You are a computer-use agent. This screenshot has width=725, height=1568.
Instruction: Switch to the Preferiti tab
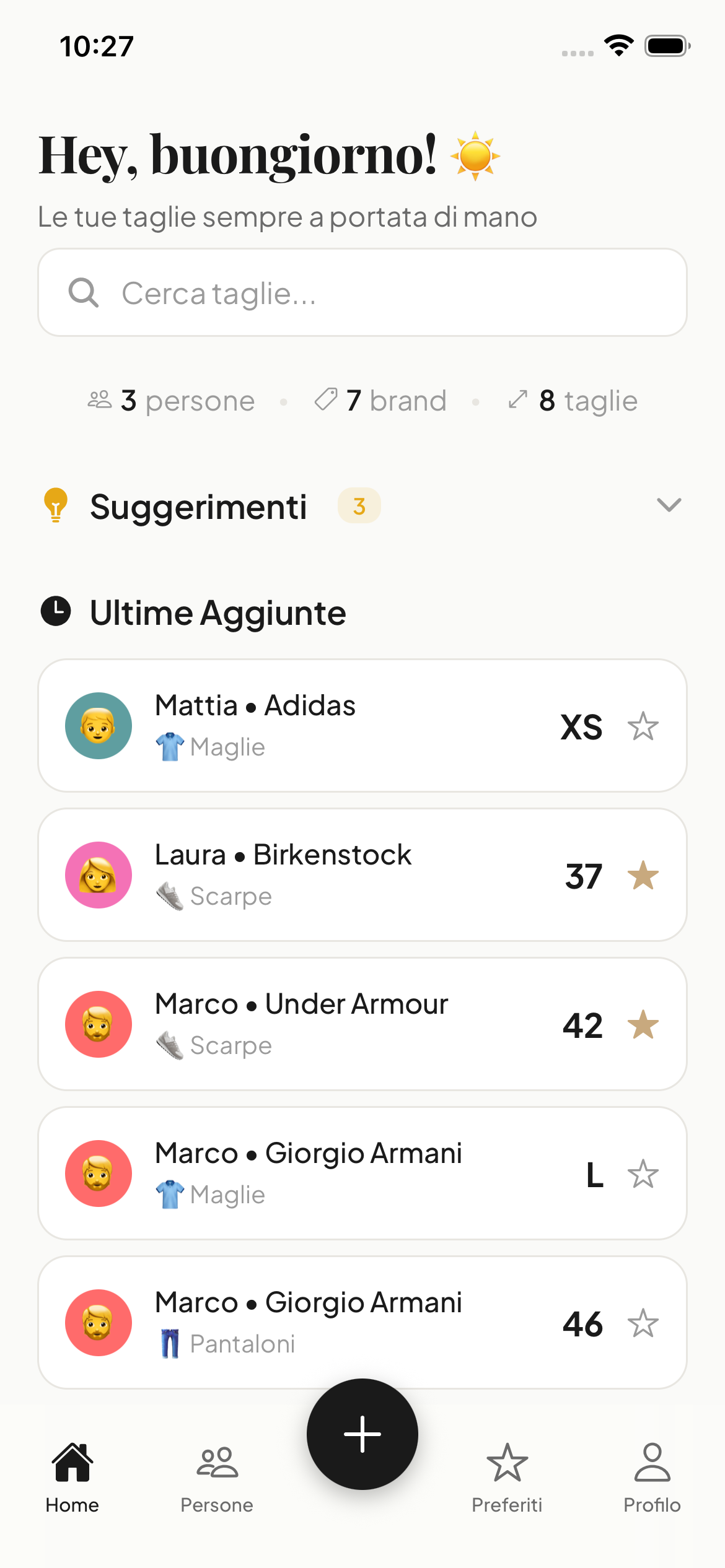(x=507, y=1477)
